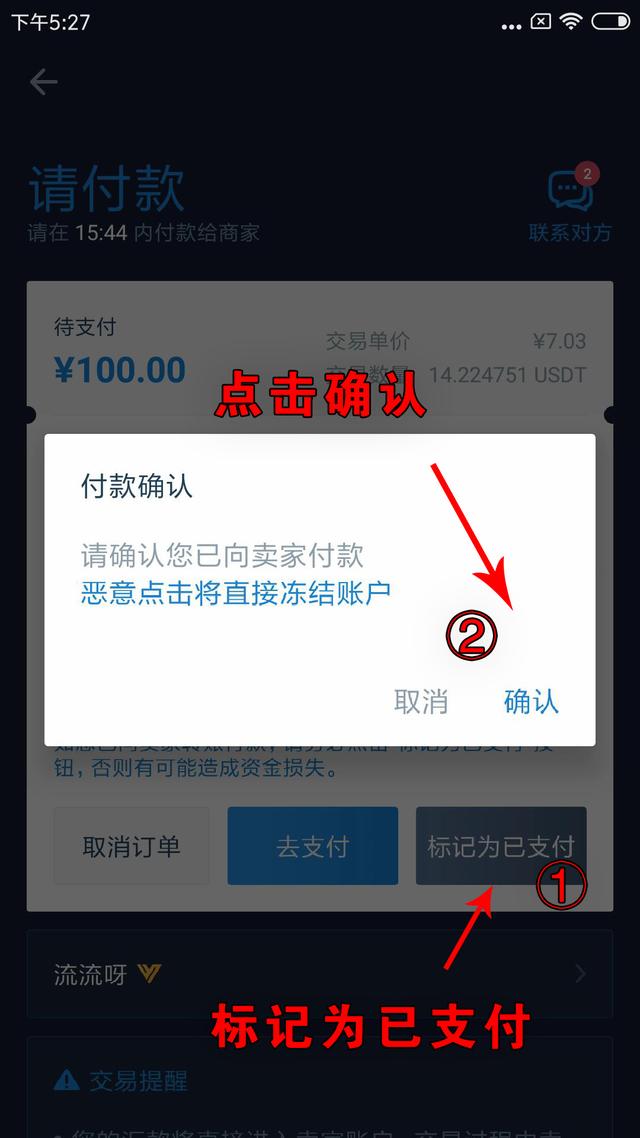Viewport: 640px width, 1138px height.
Task: Open merchant 流流呀 details row
Action: click(319, 974)
